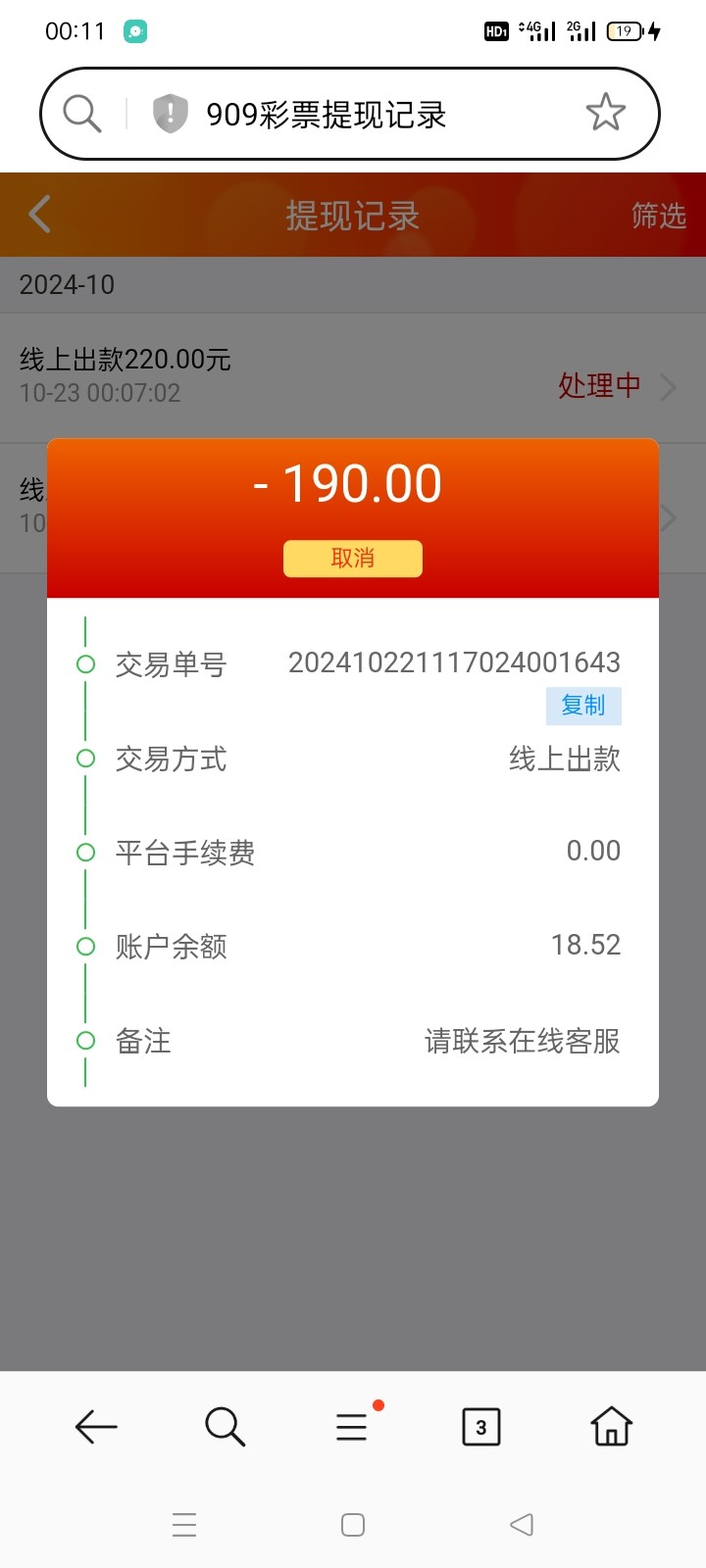Tap the system back button

522,1525
